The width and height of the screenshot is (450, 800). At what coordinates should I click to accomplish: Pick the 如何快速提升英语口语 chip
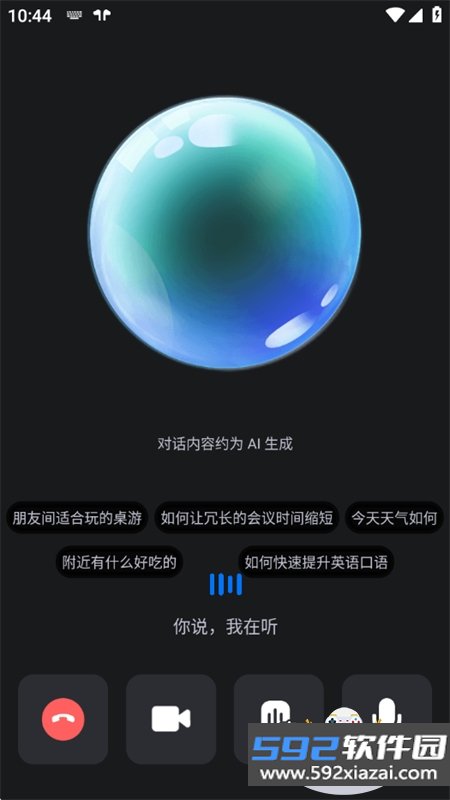(316, 562)
